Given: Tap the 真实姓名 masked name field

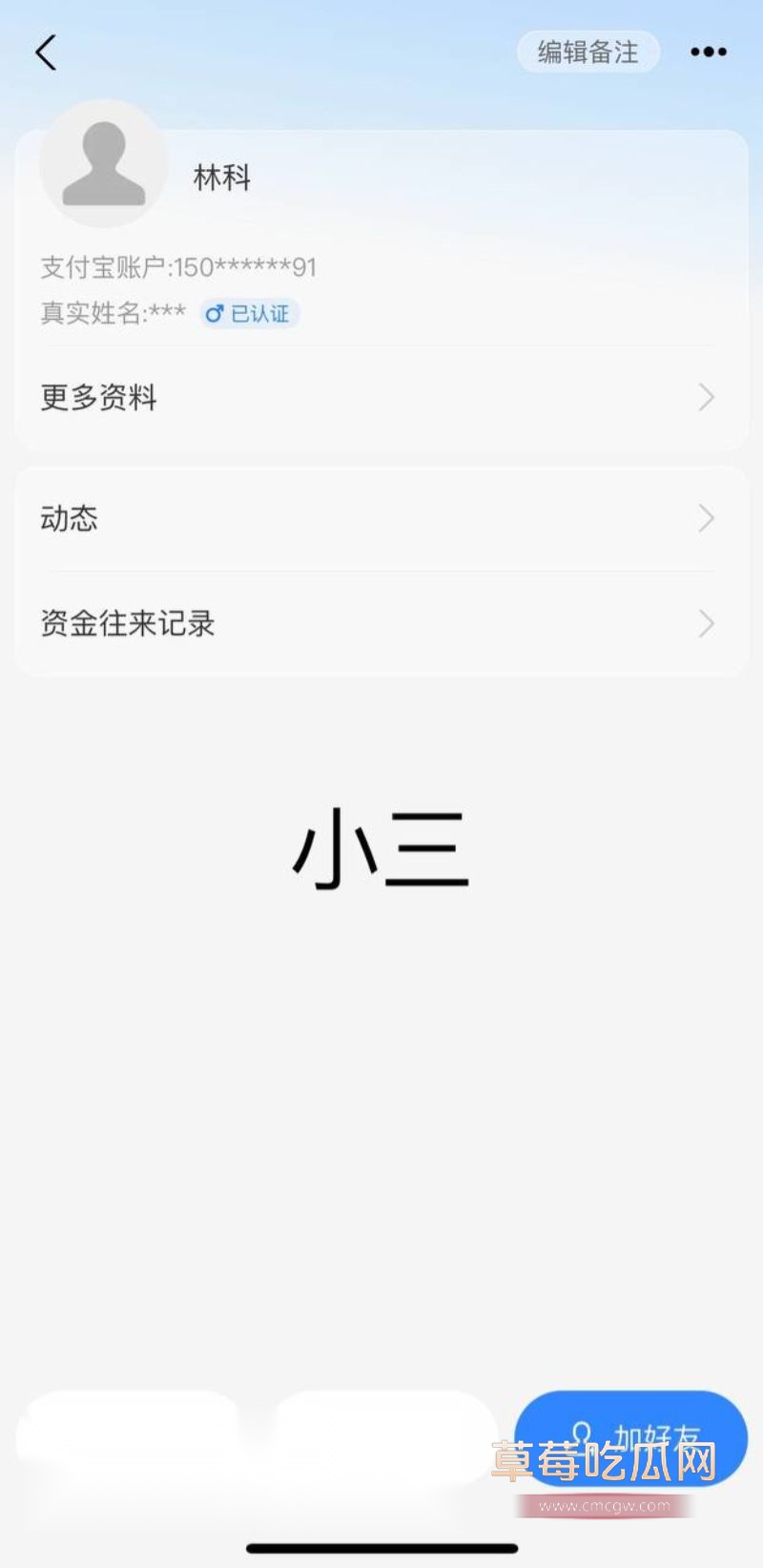Looking at the screenshot, I should (x=114, y=313).
